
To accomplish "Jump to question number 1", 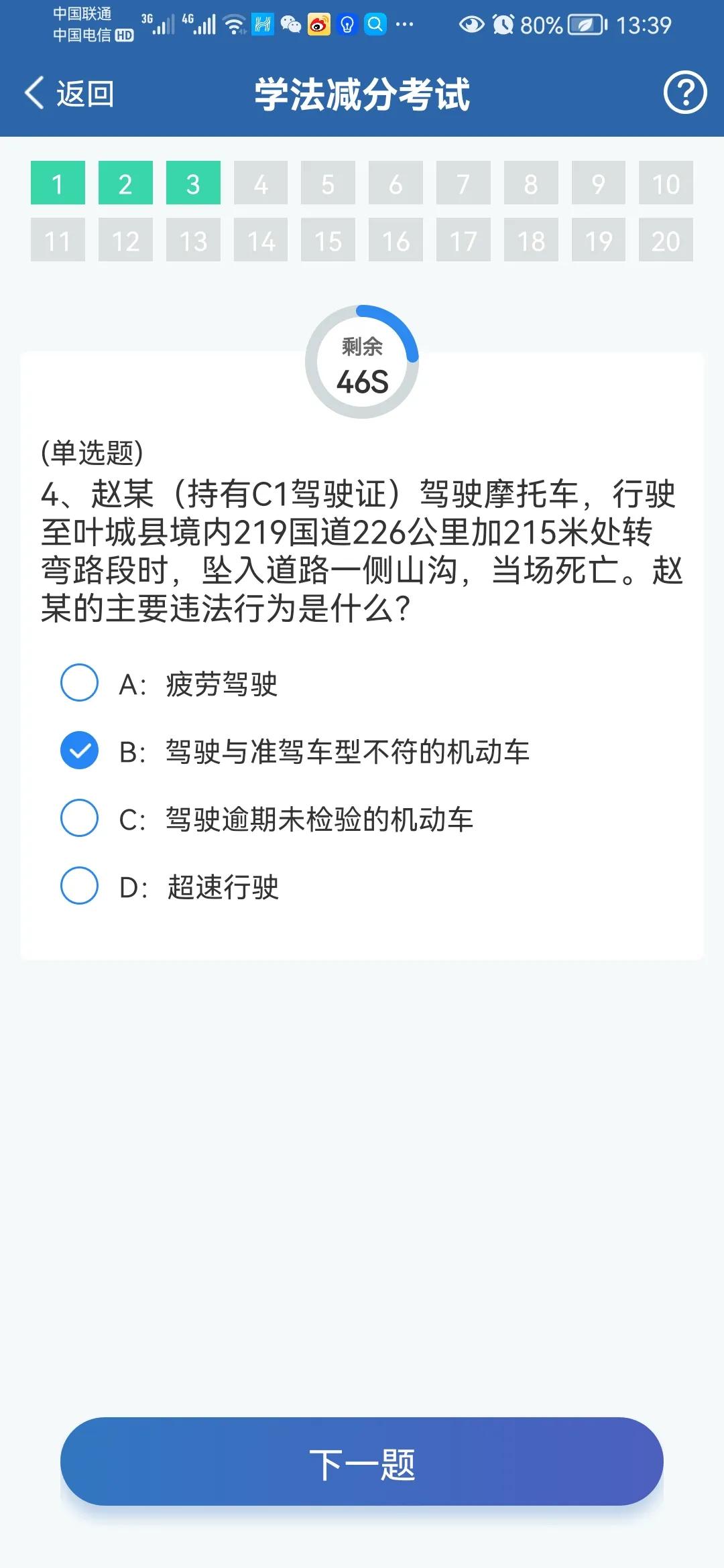I will click(x=58, y=183).
